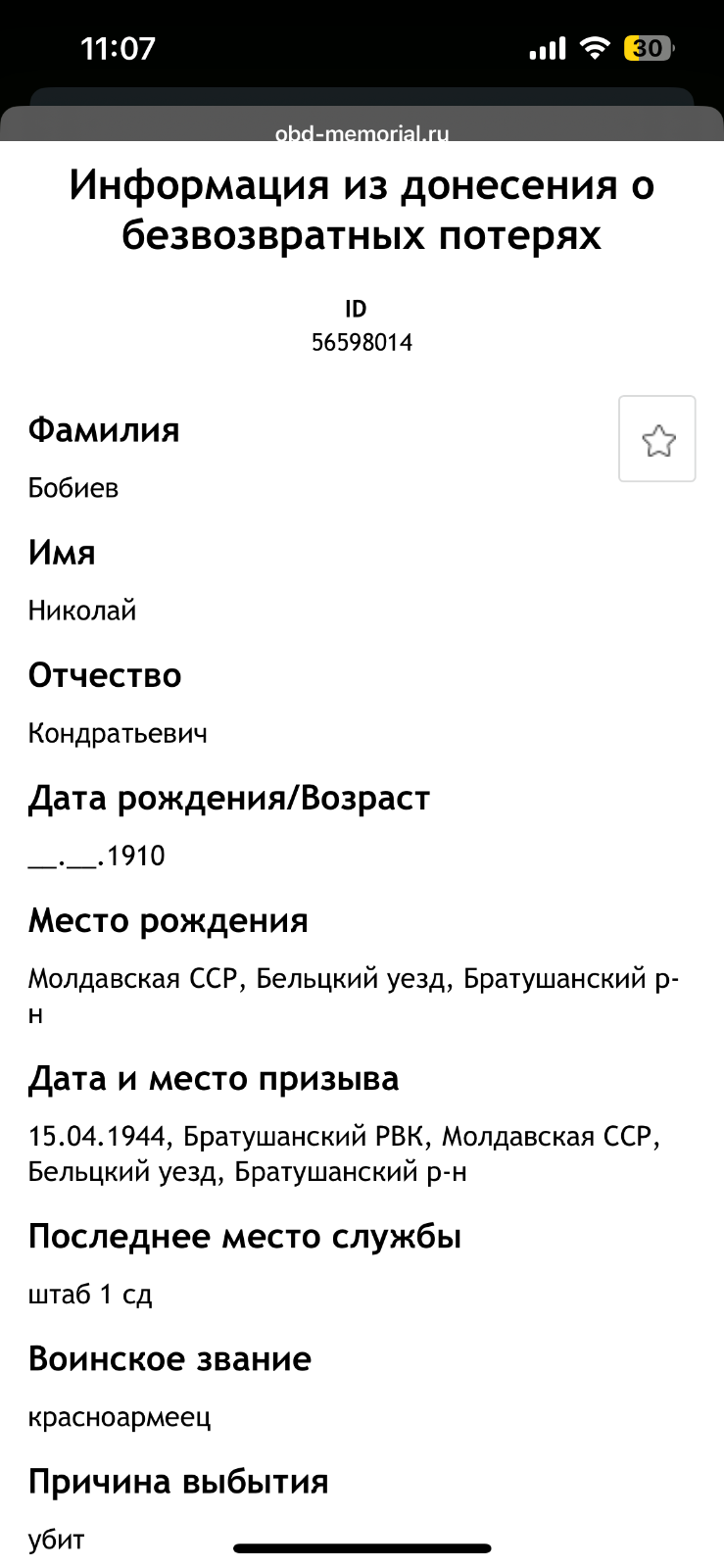Add this record to favorites with the star
Image resolution: width=724 pixels, height=1568 pixels.
[657, 439]
